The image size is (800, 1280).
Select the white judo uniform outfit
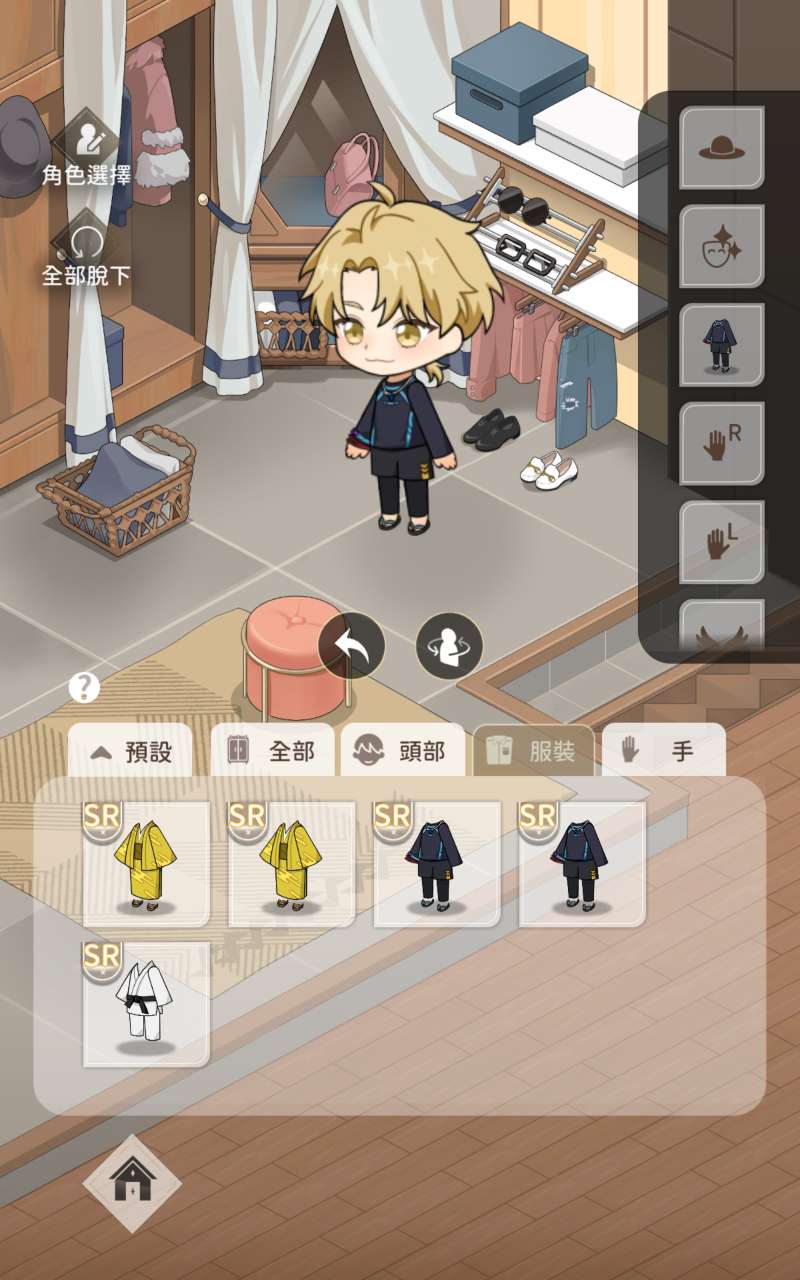(147, 1004)
